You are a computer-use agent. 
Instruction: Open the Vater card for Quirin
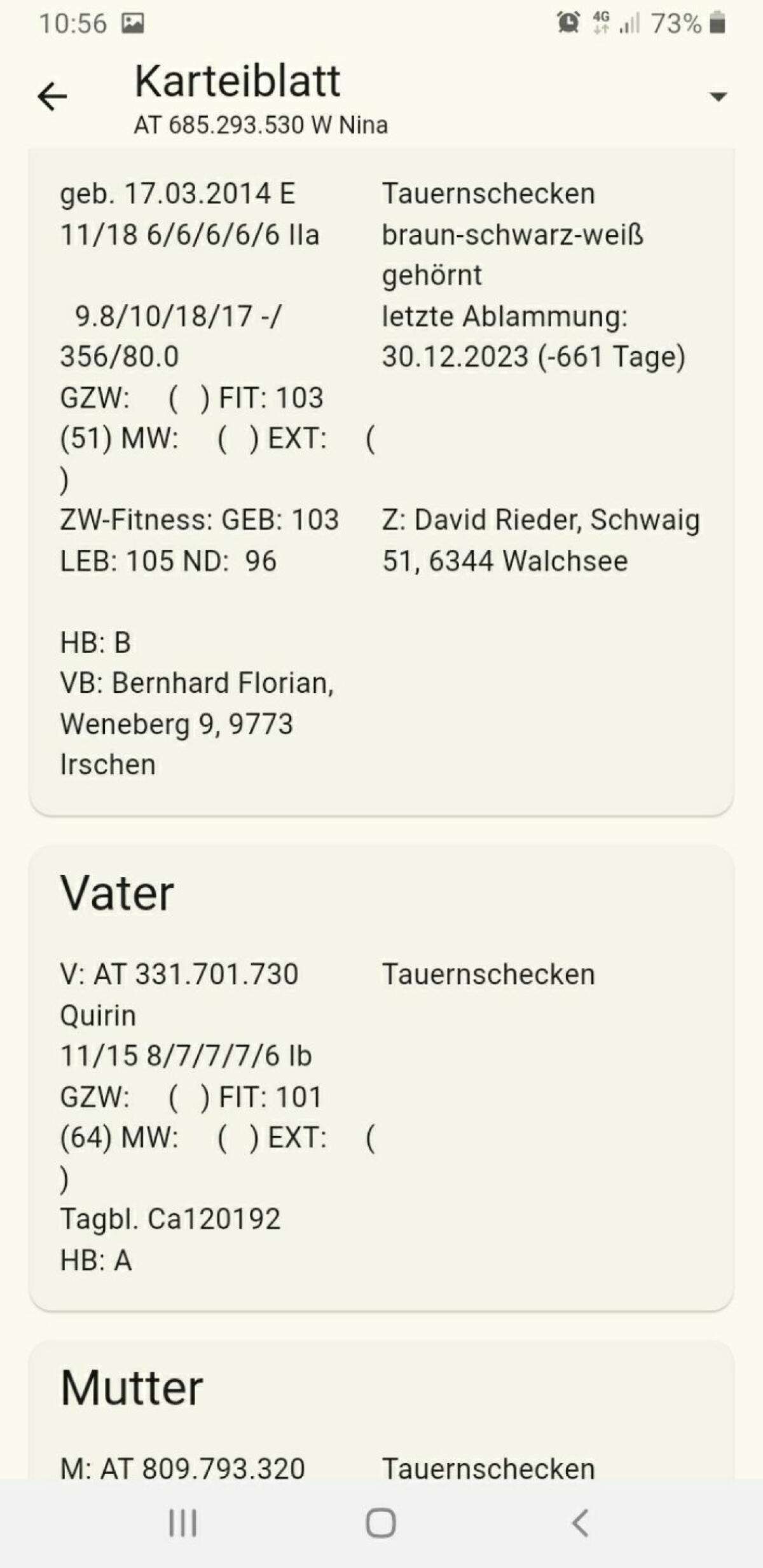(381, 1077)
